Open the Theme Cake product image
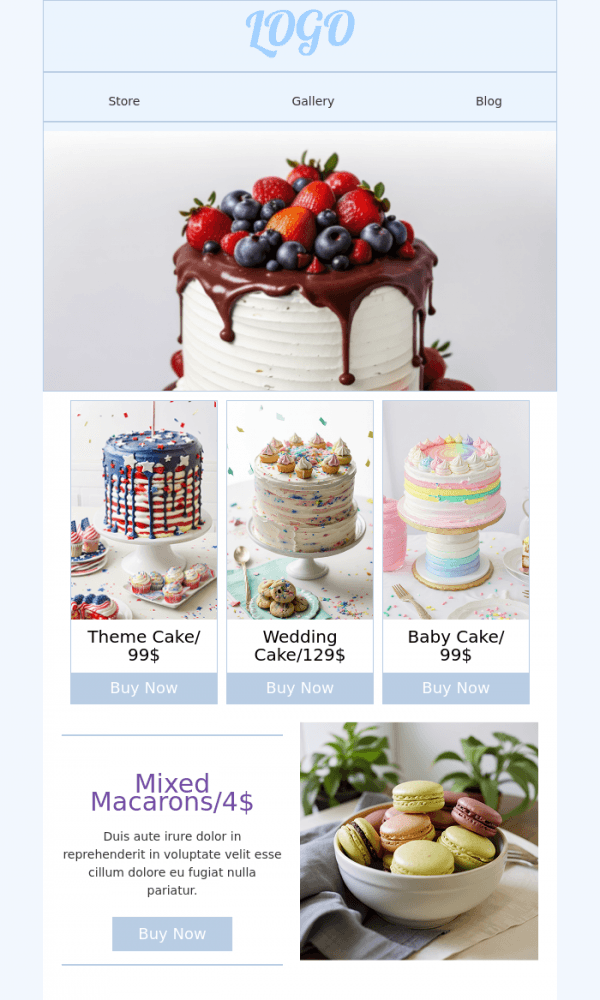 click(144, 510)
